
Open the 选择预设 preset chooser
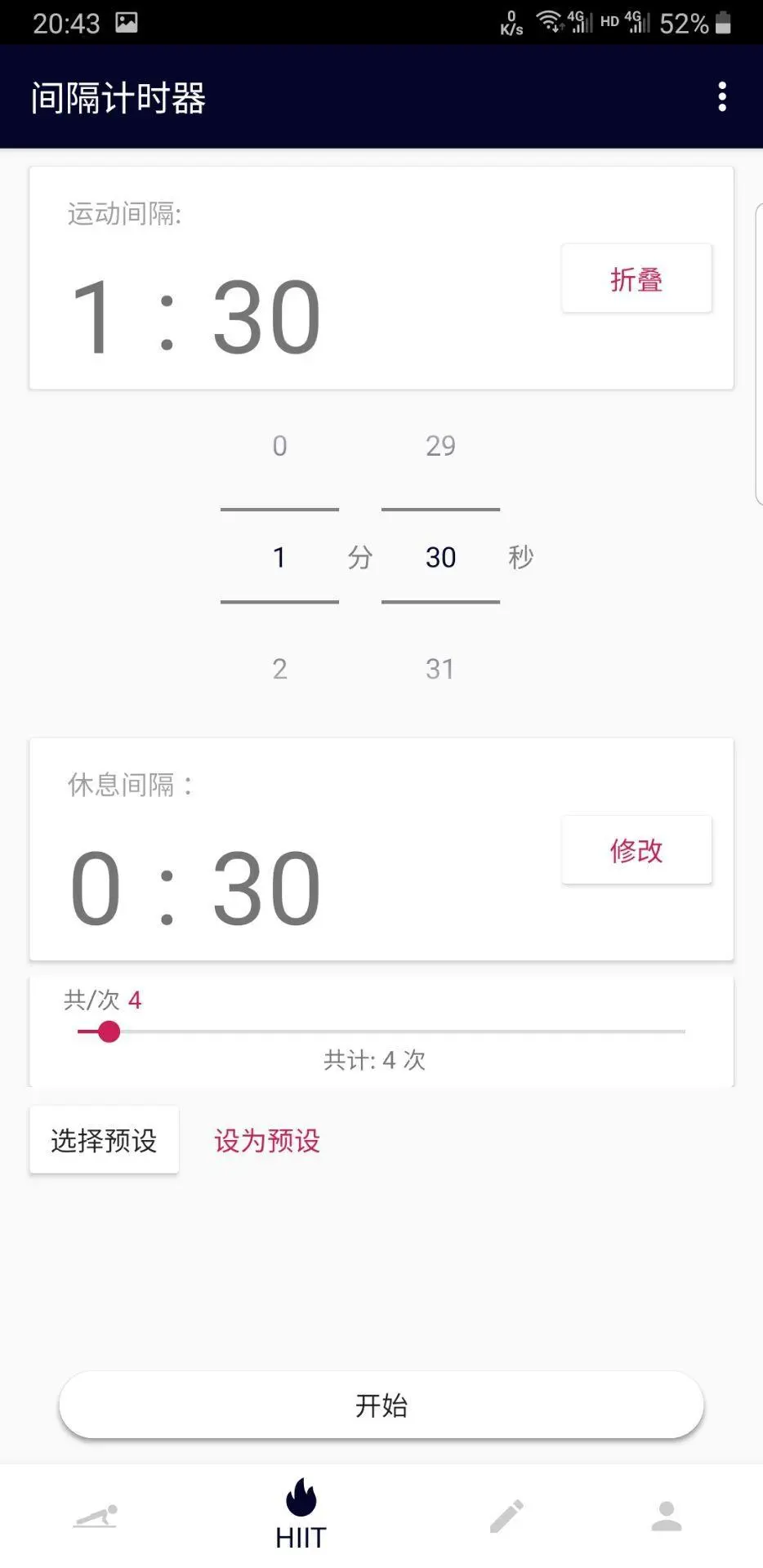pos(104,1140)
